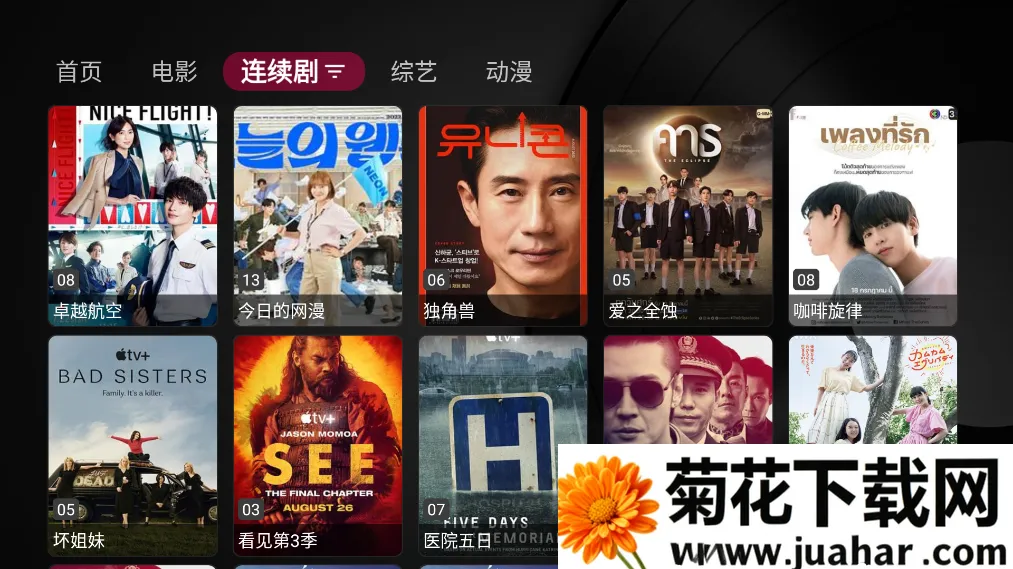Switch to the 首页 tab
1013x569 pixels.
(x=79, y=72)
